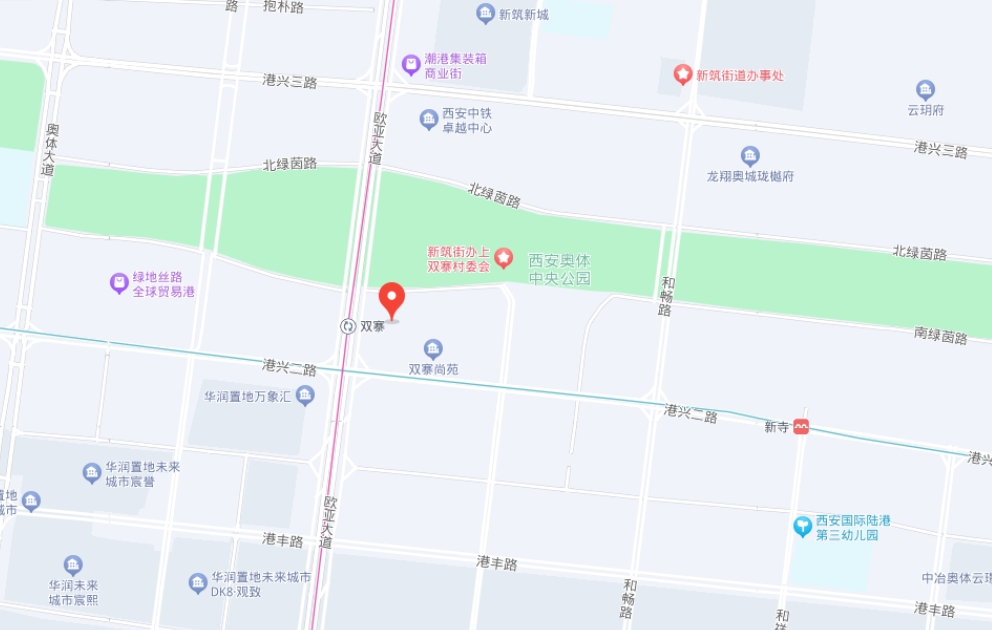The height and width of the screenshot is (630, 992).
Task: Select the 华润置地万象汇 marker
Action: pyautogui.click(x=306, y=396)
